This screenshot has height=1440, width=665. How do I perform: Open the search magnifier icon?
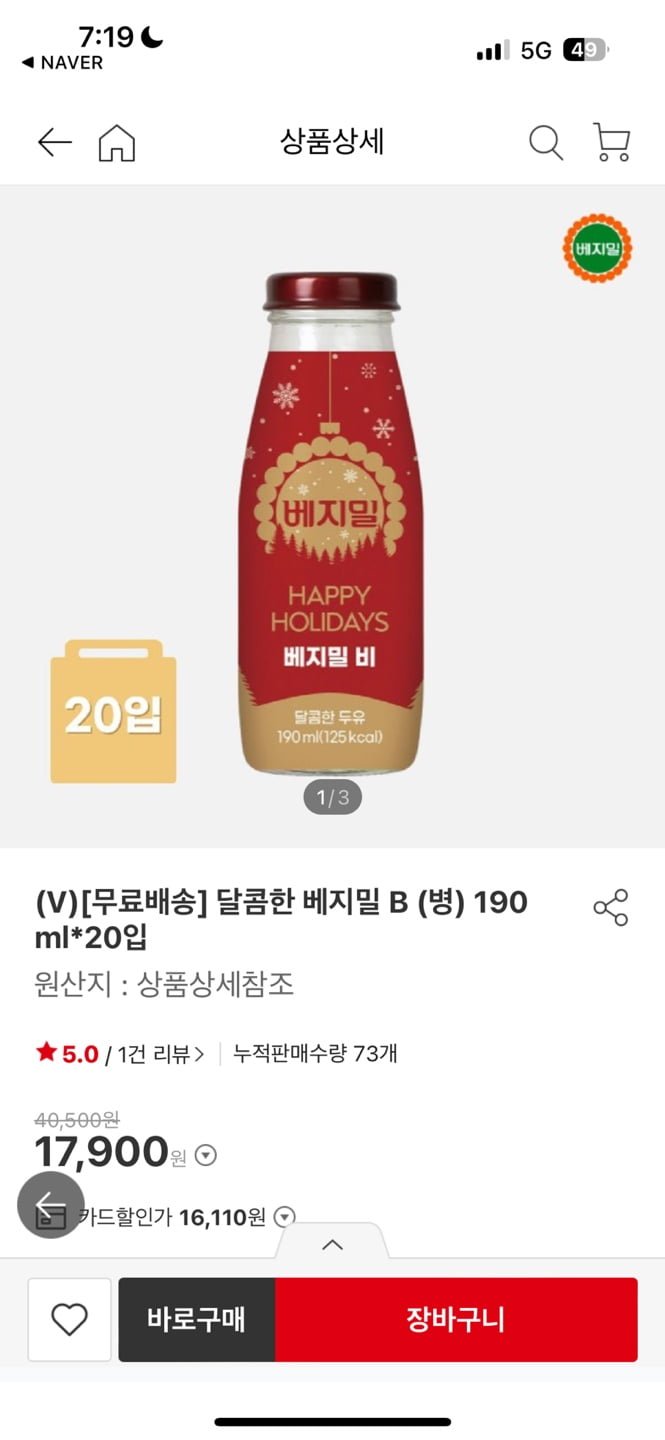click(545, 143)
